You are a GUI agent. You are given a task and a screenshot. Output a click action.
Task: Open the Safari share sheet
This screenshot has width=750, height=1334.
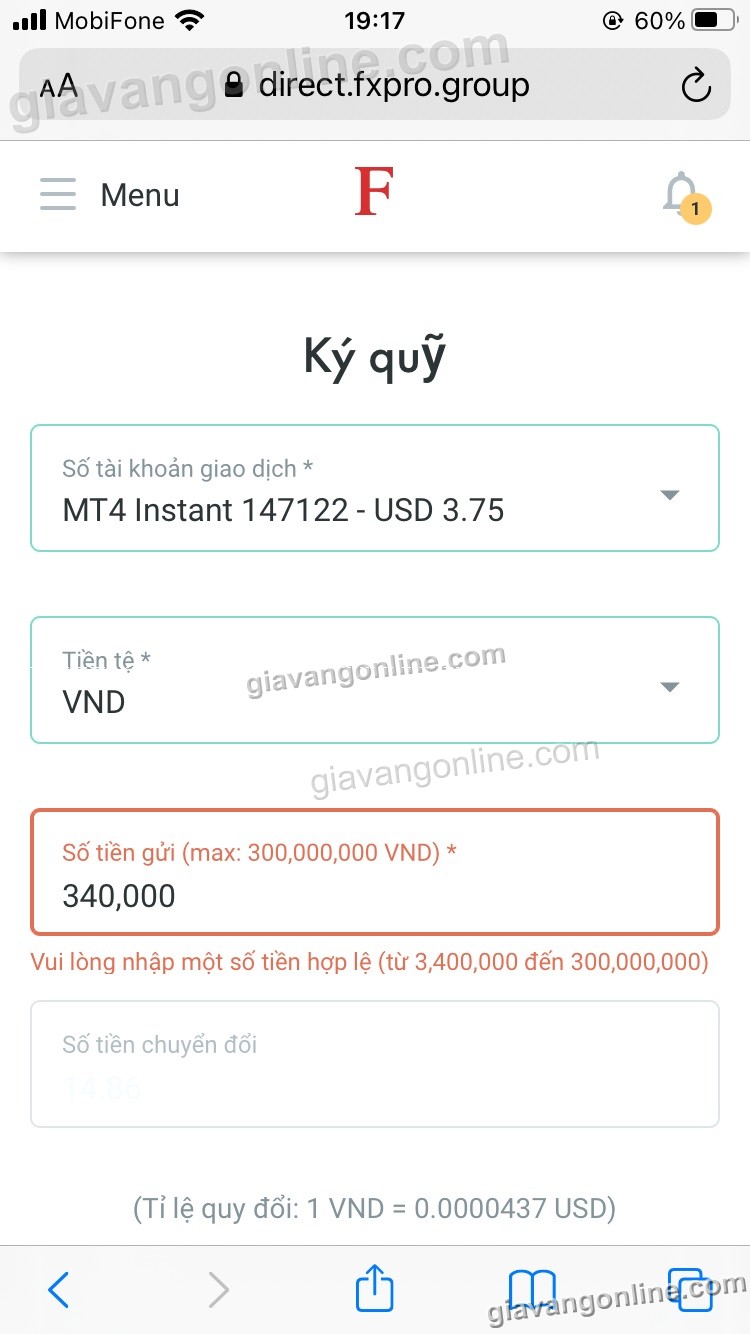click(375, 1286)
